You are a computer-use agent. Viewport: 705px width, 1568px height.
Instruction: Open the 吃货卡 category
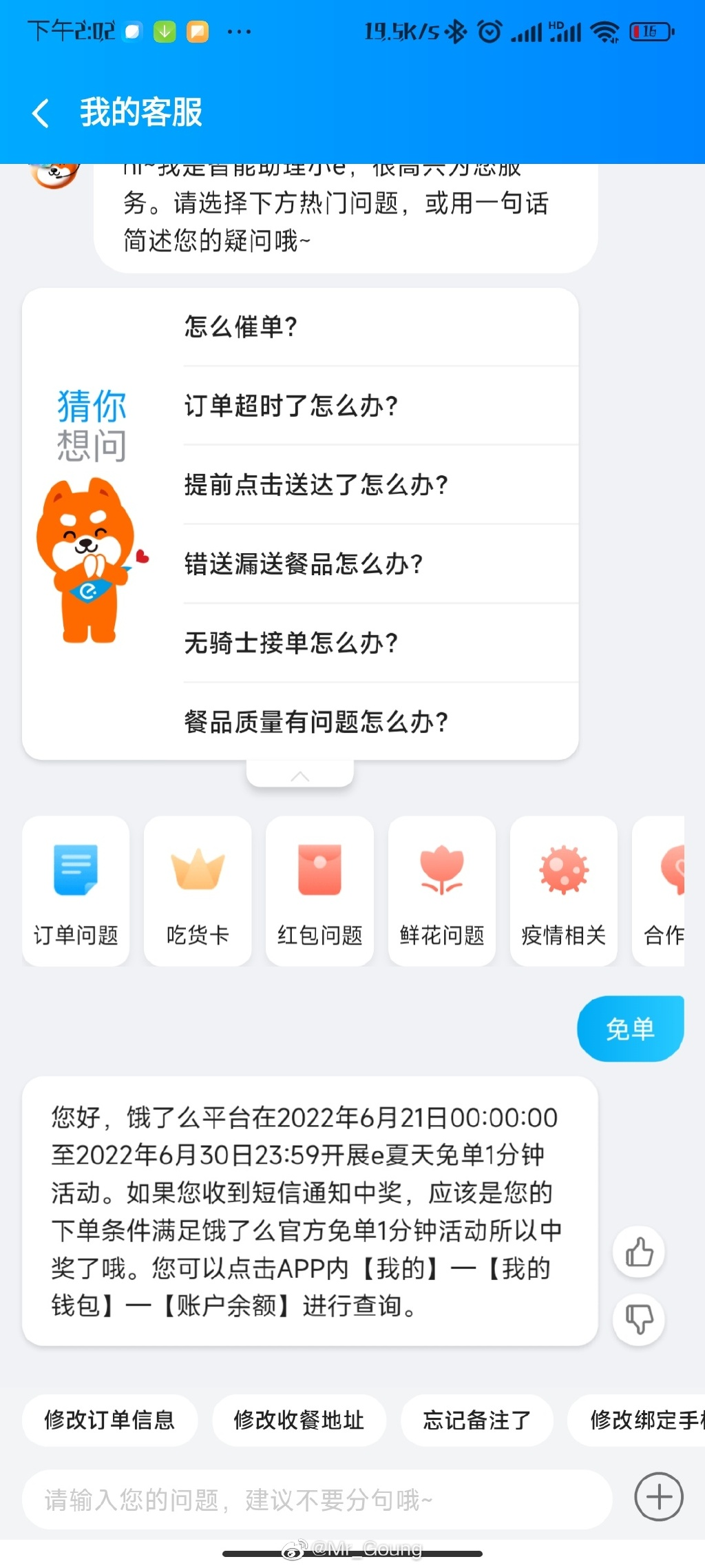point(198,891)
